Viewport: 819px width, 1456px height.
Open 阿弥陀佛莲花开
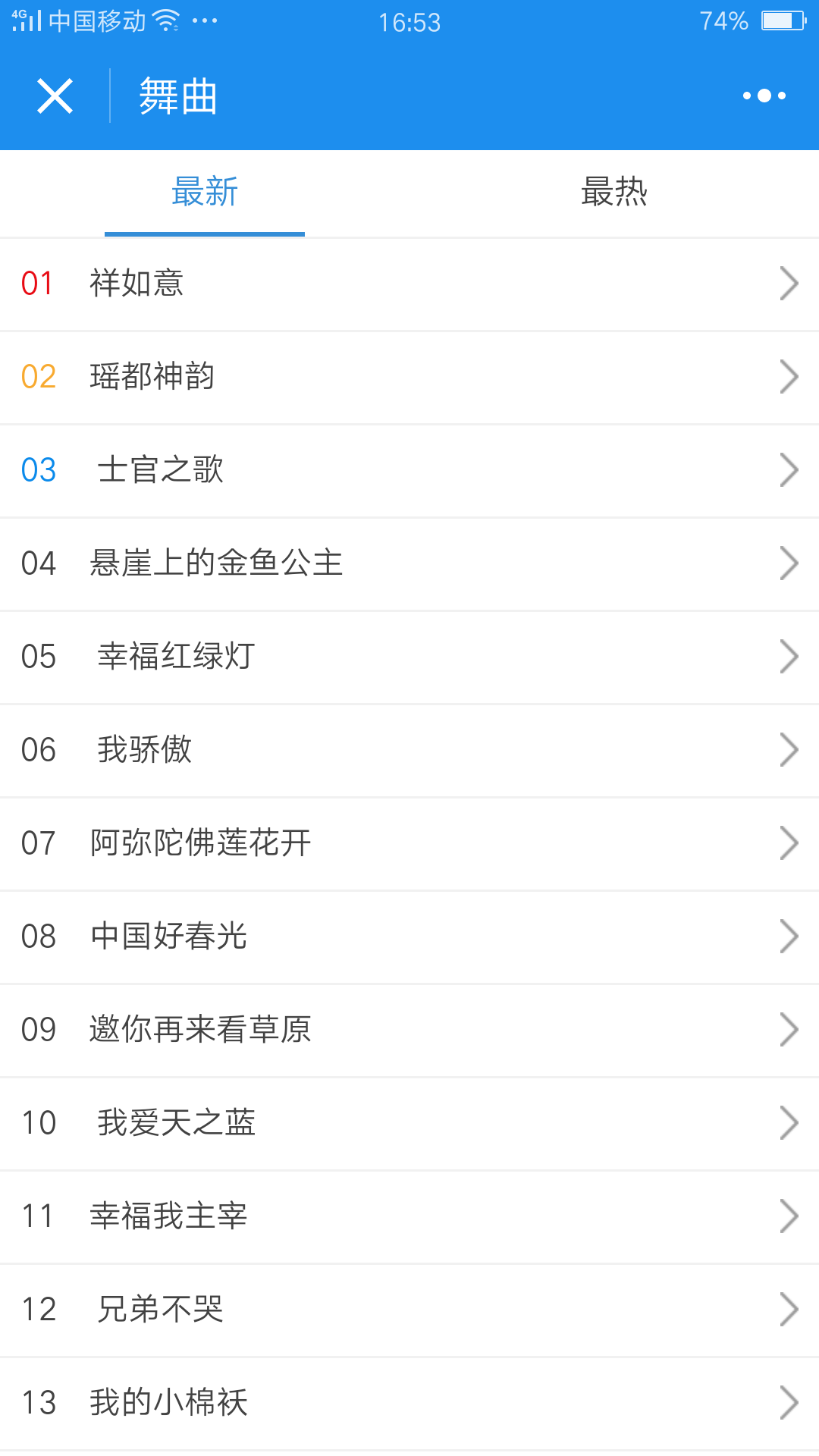pos(409,843)
